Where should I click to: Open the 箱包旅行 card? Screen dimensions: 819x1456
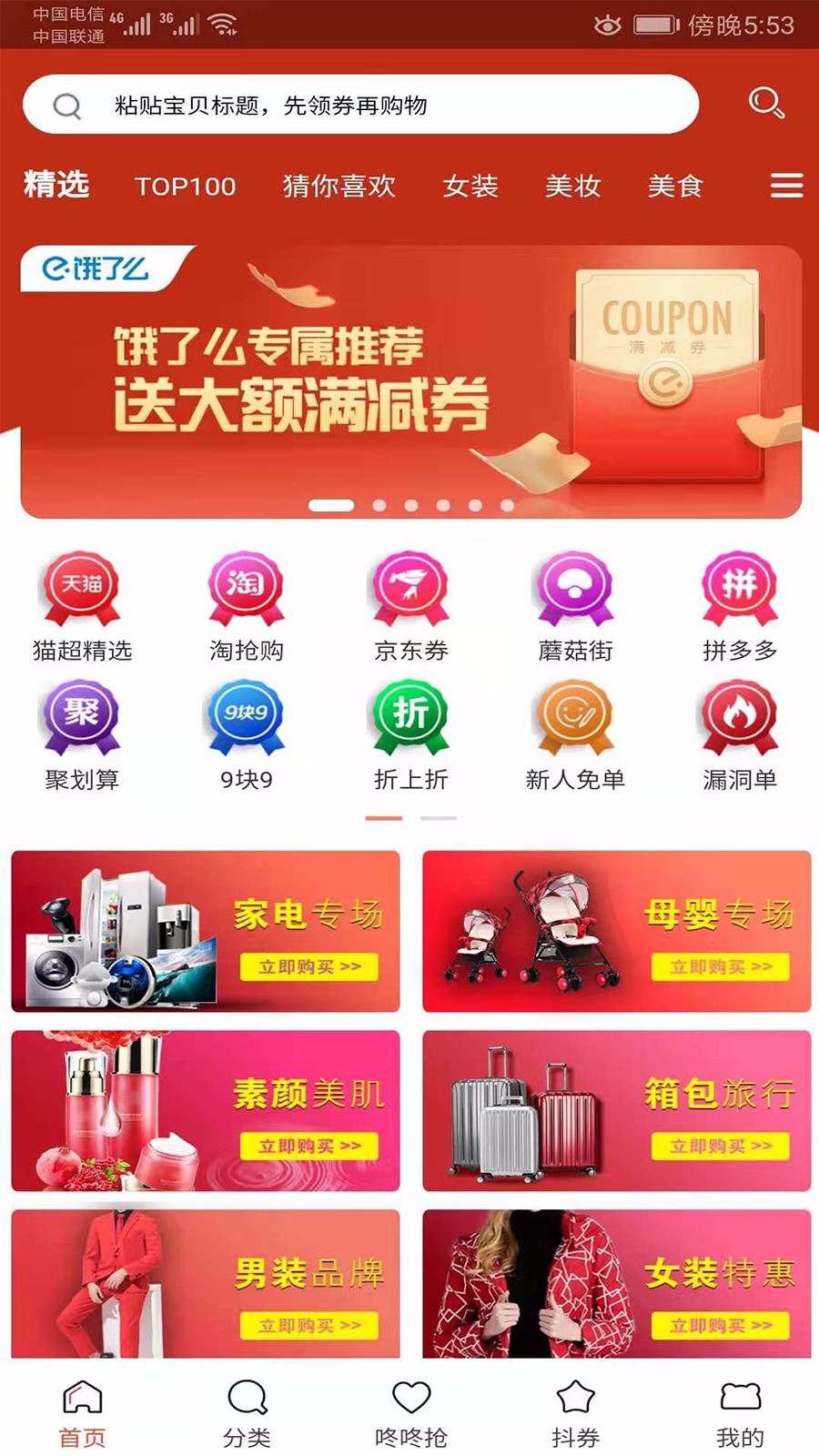[616, 1110]
